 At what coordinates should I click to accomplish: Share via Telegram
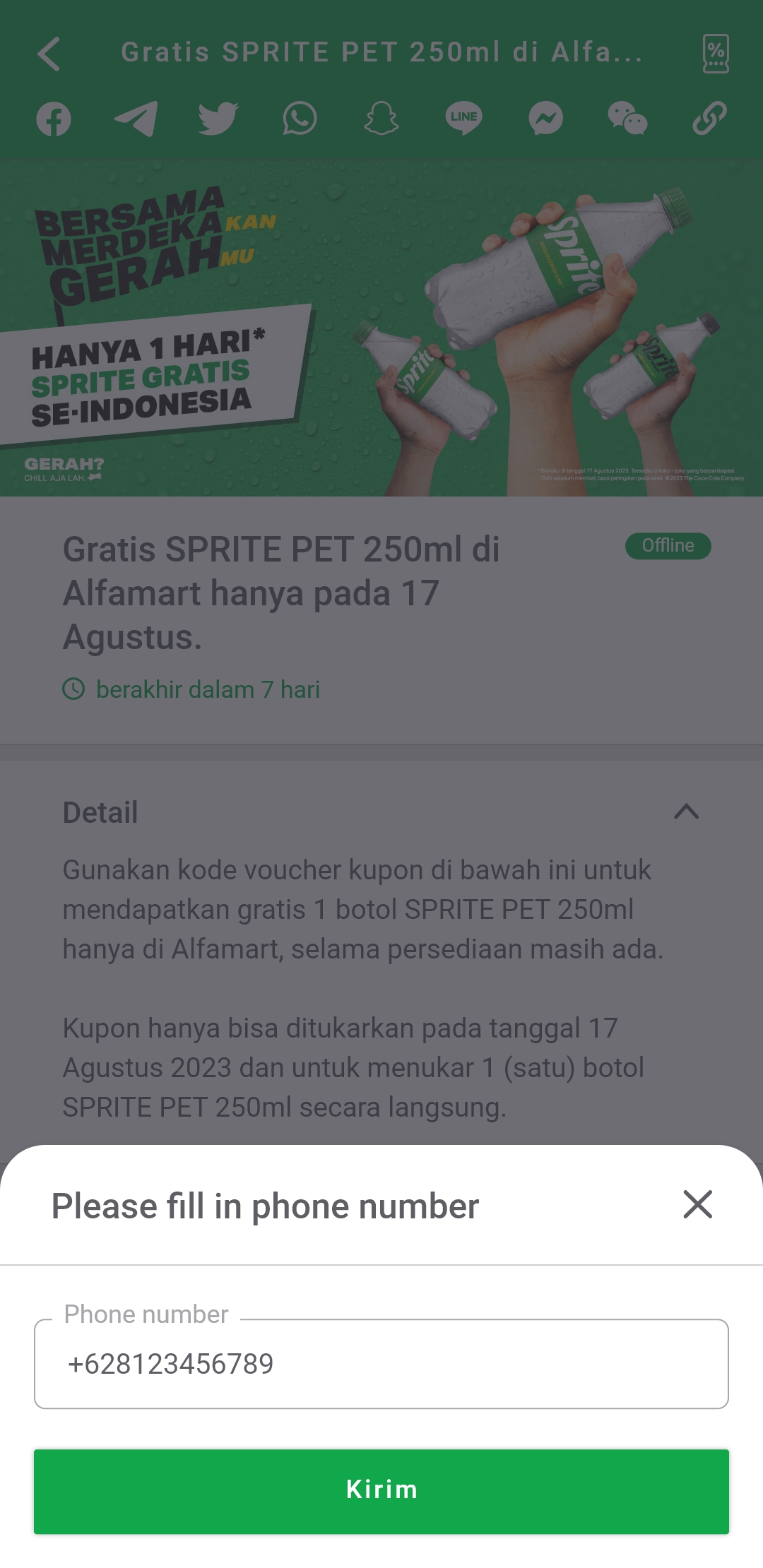click(136, 118)
